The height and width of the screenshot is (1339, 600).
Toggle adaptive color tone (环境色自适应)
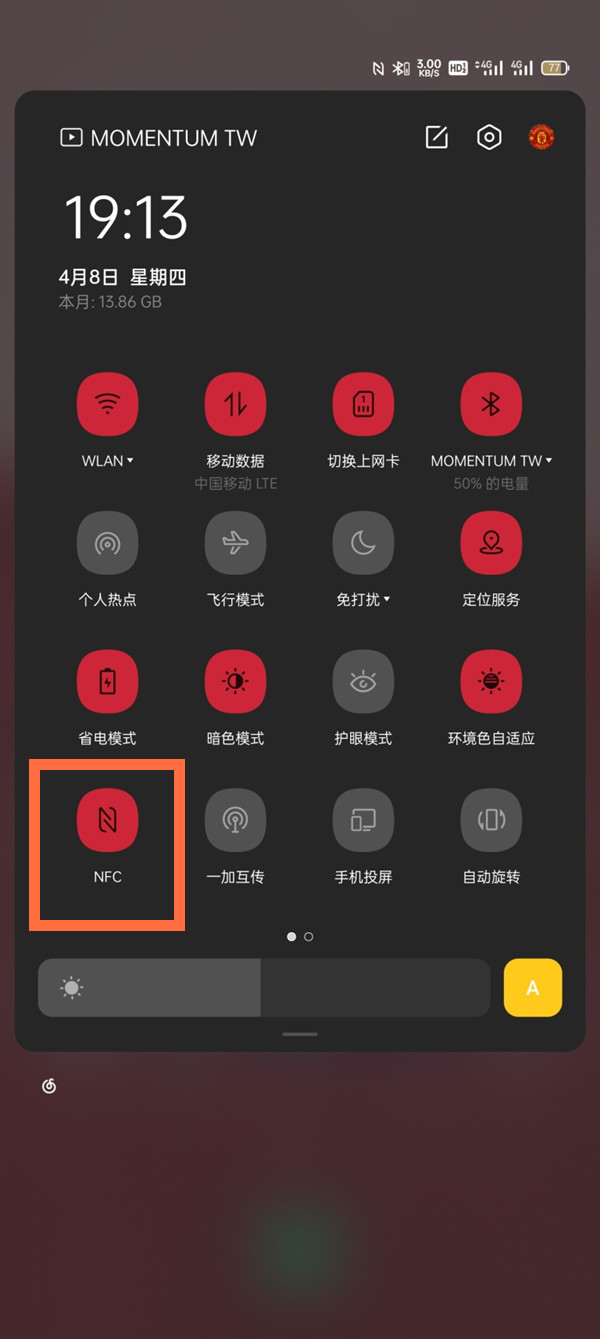491,681
